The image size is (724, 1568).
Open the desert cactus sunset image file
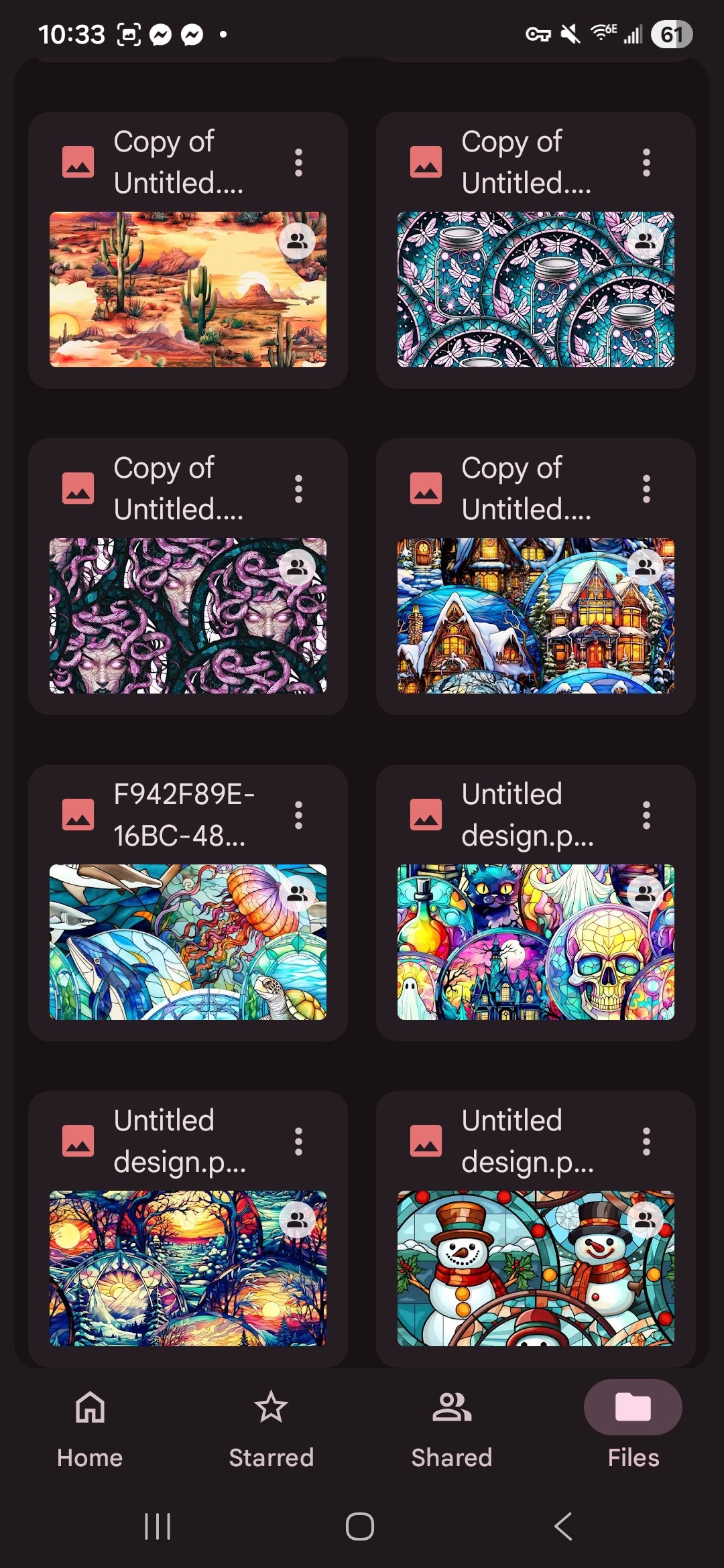(188, 289)
